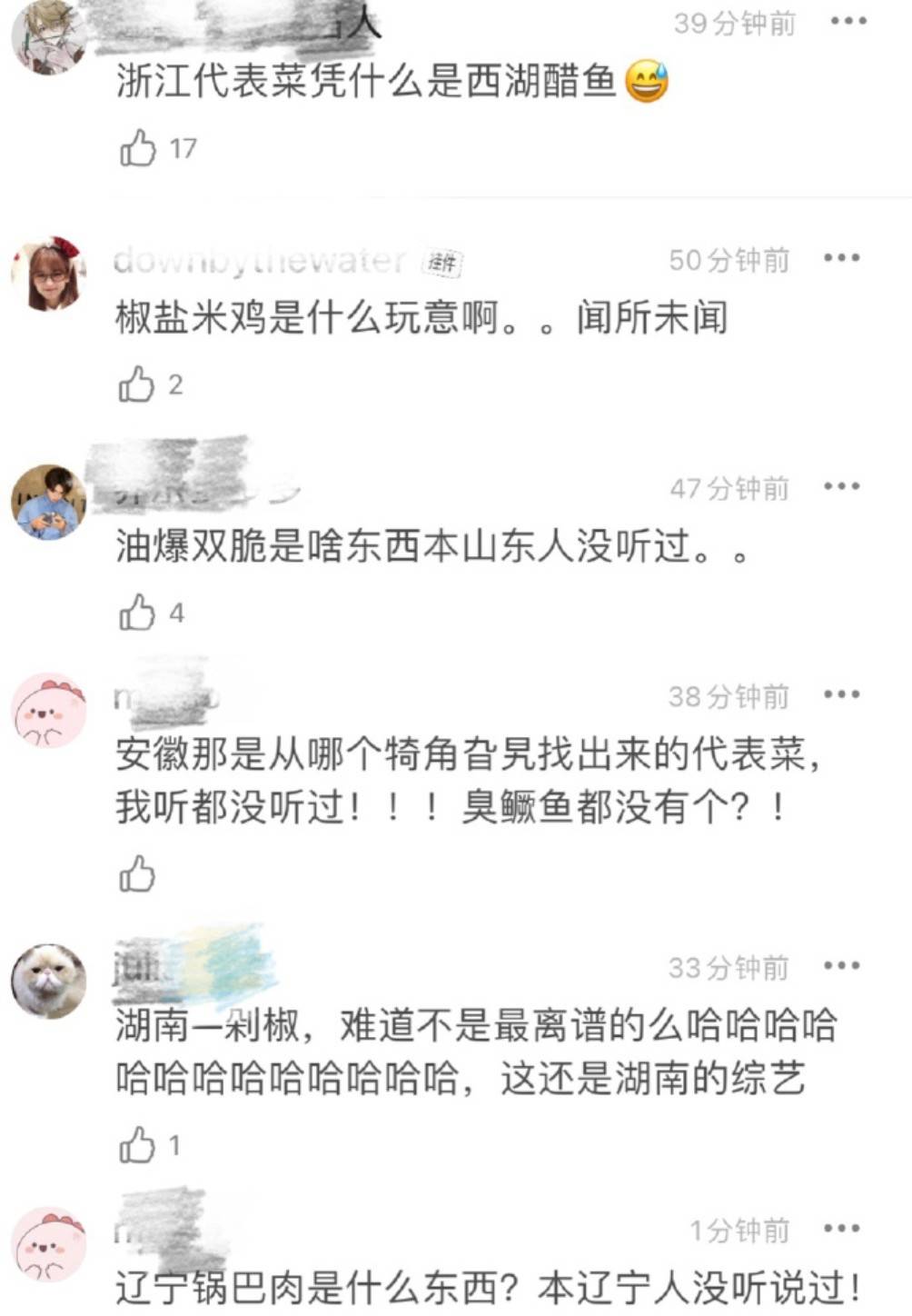Open the options menu on the 西湖醋鱼 comment
The image size is (912, 1316).
(848, 21)
